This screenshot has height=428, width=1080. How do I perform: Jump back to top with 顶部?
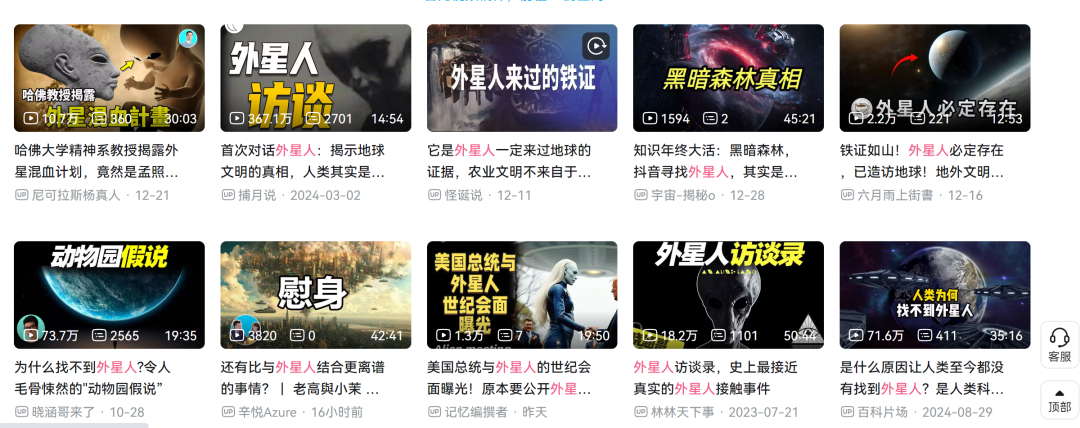click(x=1059, y=397)
